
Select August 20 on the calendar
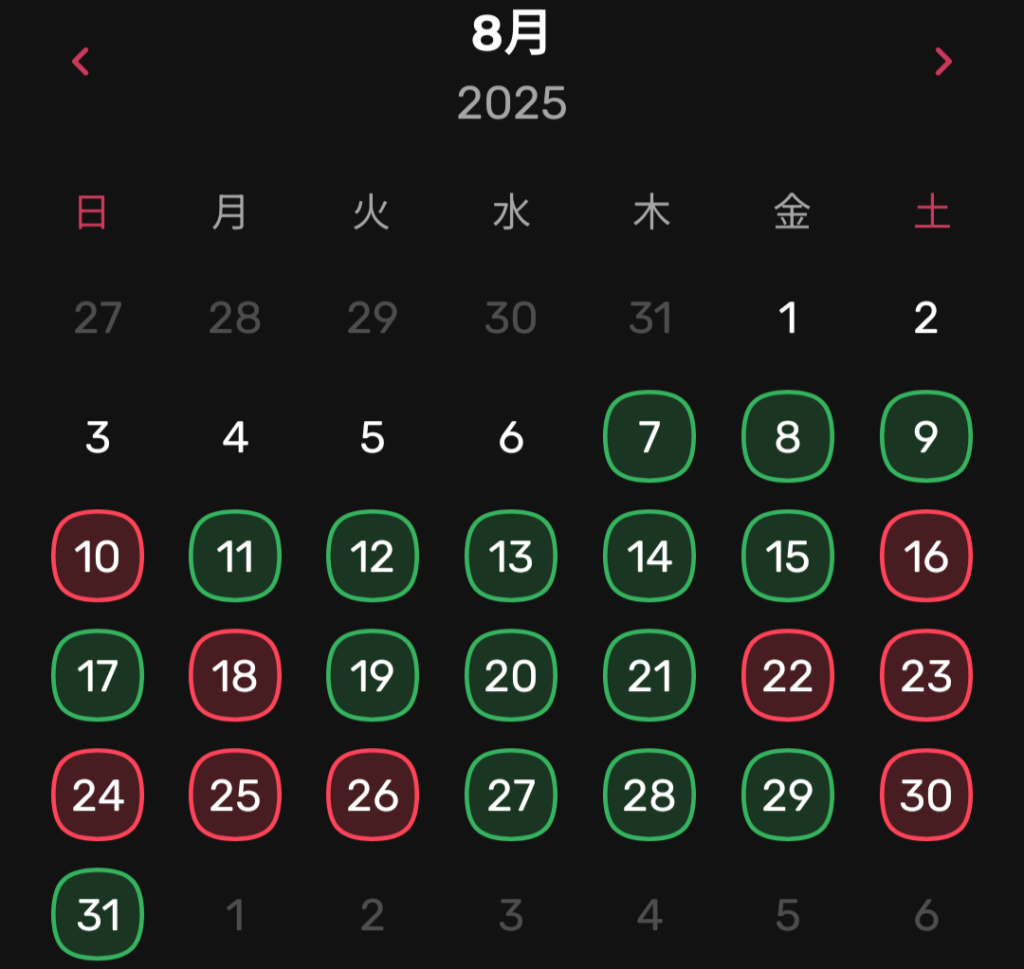pos(511,676)
